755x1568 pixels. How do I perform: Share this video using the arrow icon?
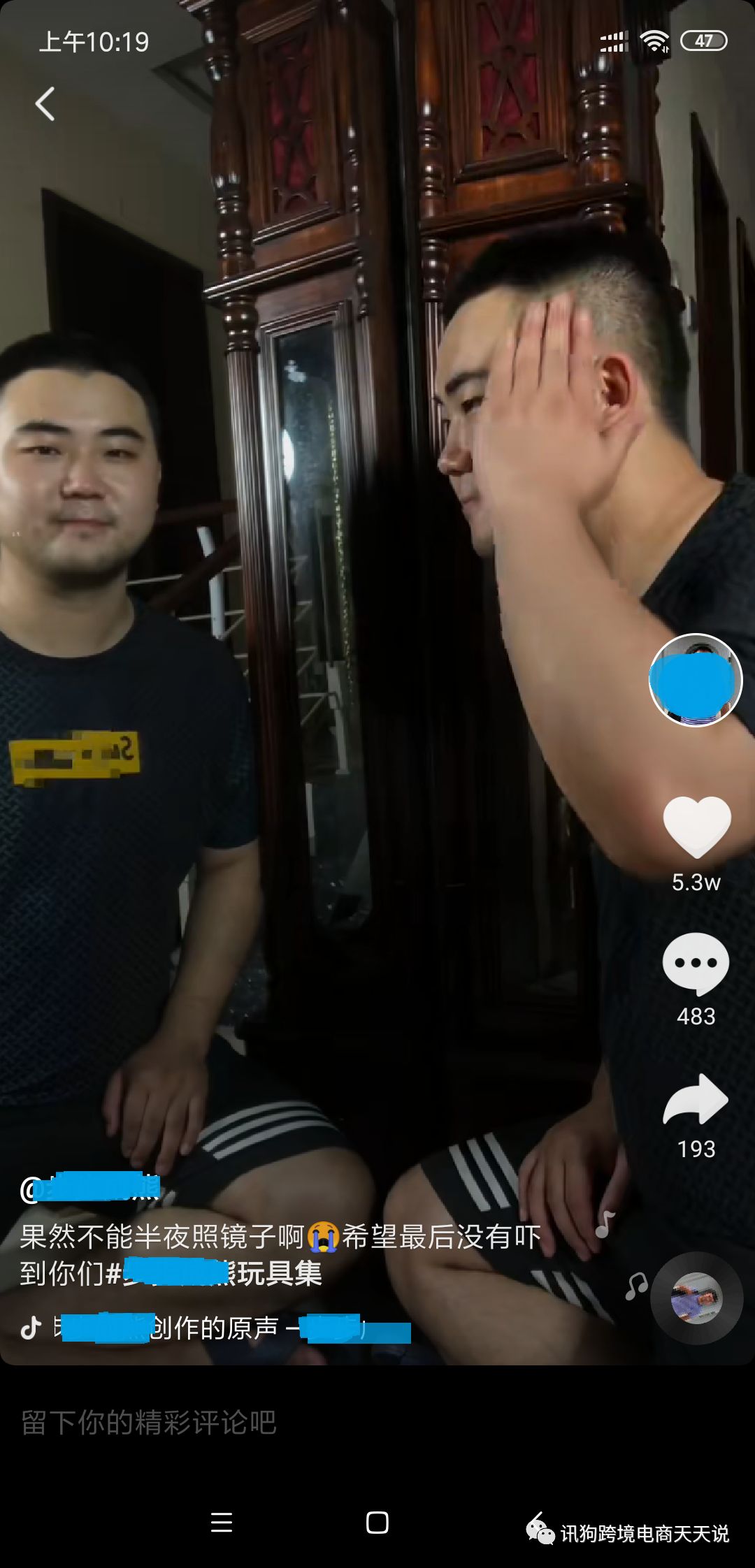tap(696, 1100)
